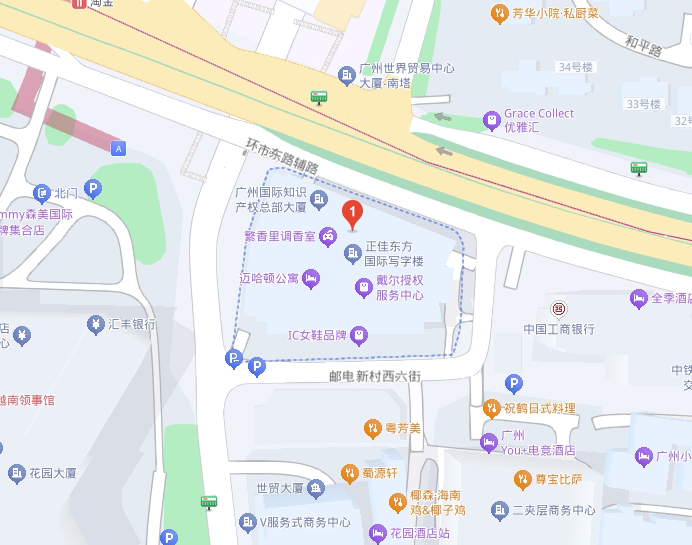Open 祝鹤日式料理 restaurant marker
Viewport: 692px width, 545px height.
pos(491,408)
